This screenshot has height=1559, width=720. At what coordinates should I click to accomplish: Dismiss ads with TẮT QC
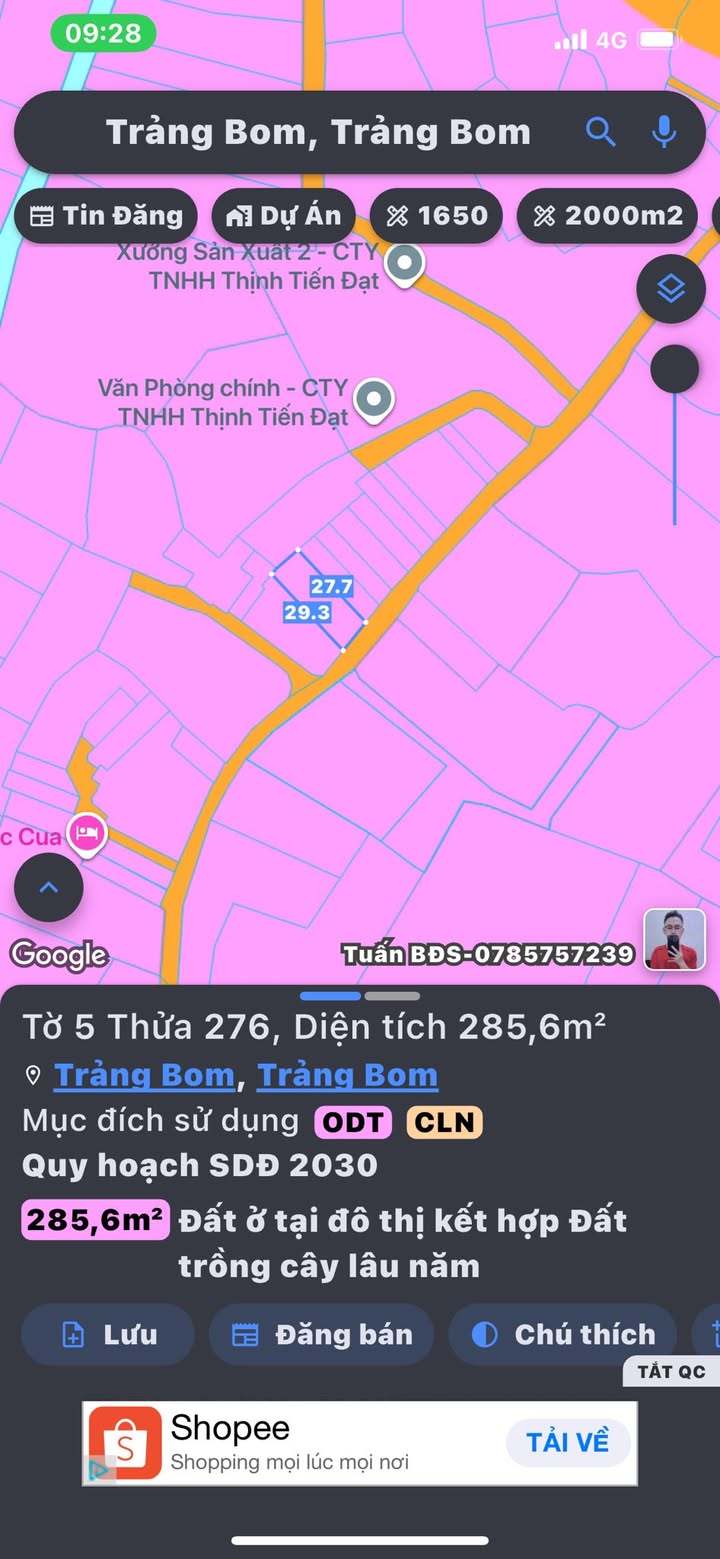click(x=671, y=1372)
